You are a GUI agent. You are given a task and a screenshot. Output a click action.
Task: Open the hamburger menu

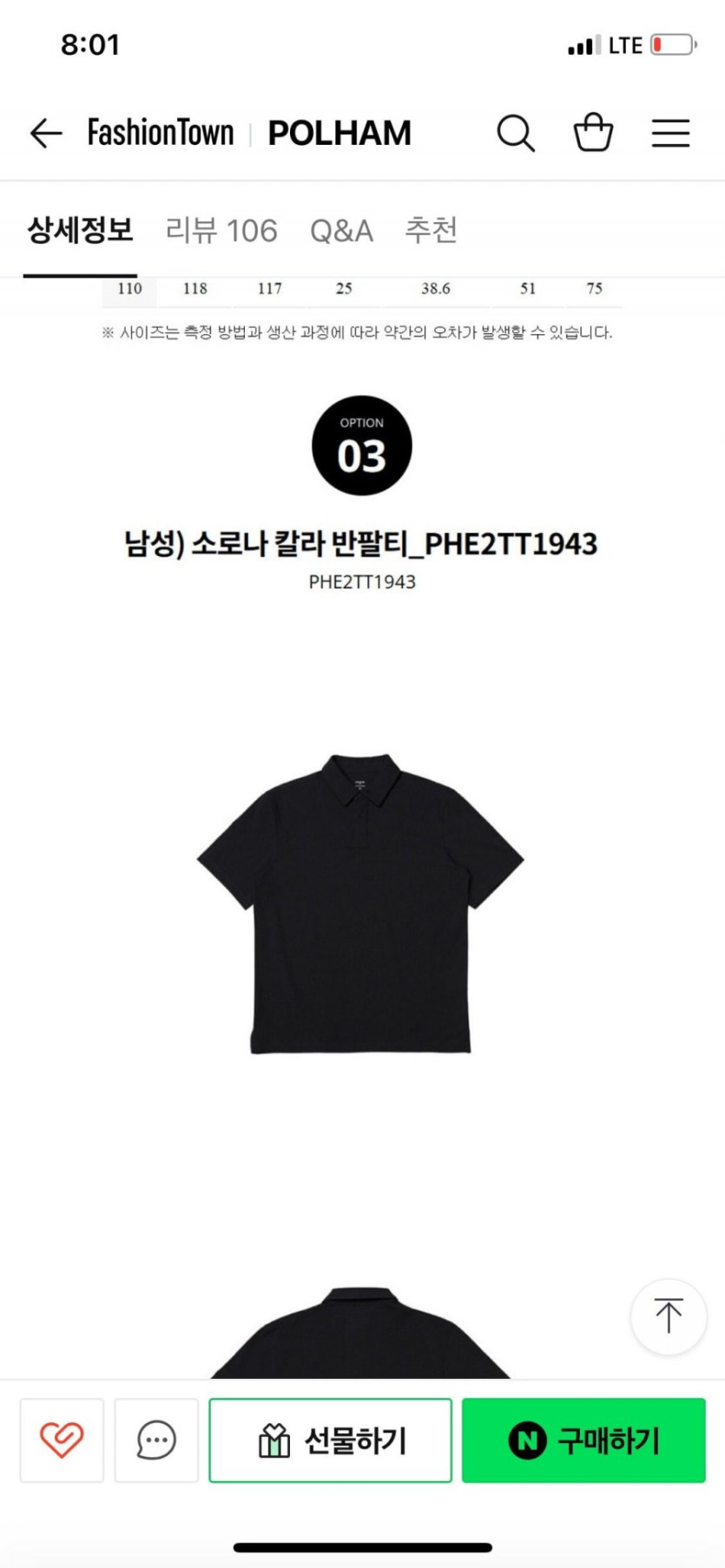[671, 134]
